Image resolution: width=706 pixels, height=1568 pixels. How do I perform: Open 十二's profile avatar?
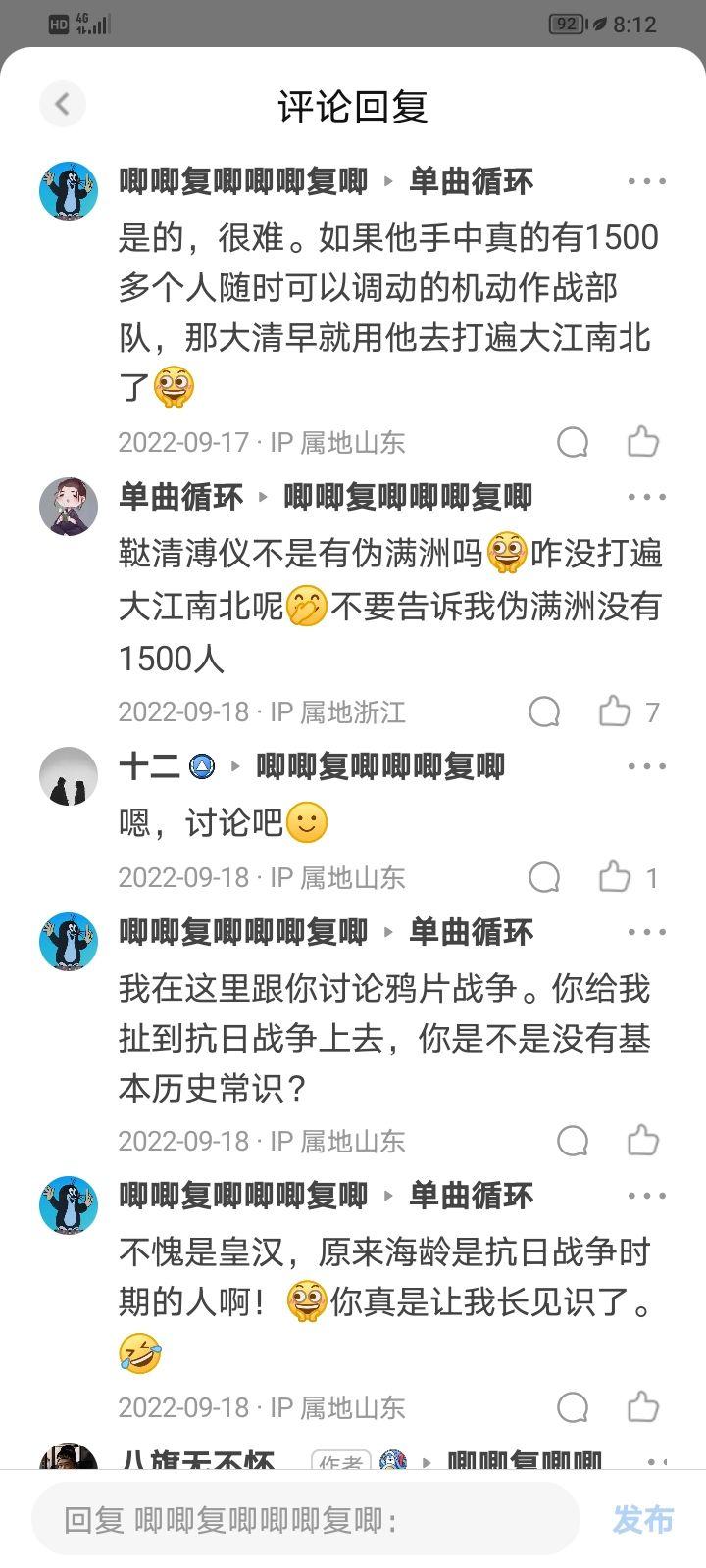click(69, 776)
